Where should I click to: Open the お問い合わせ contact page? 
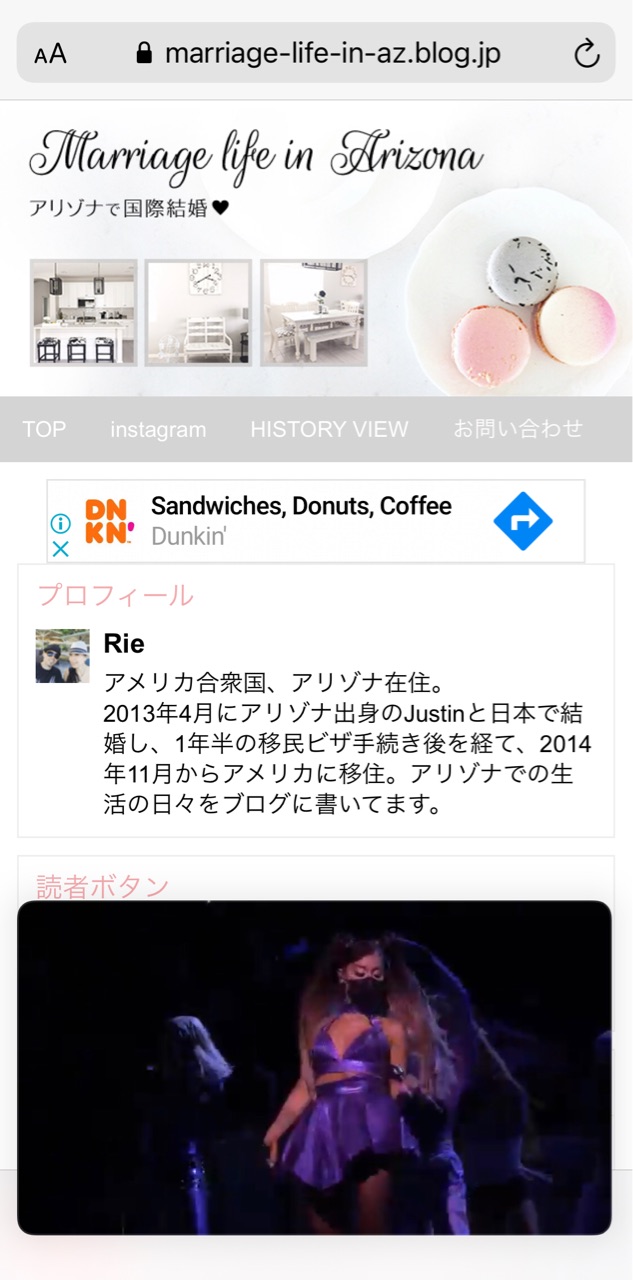point(517,429)
